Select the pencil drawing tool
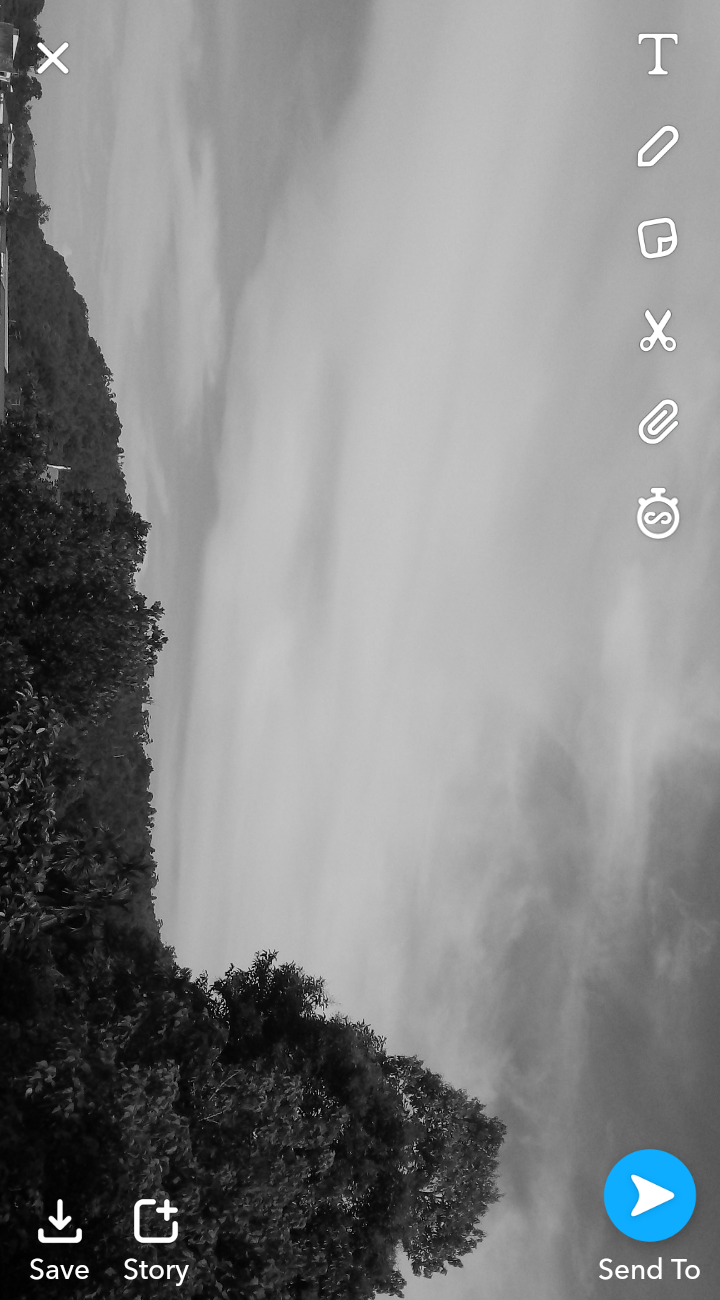The height and width of the screenshot is (1300, 720). 658,146
